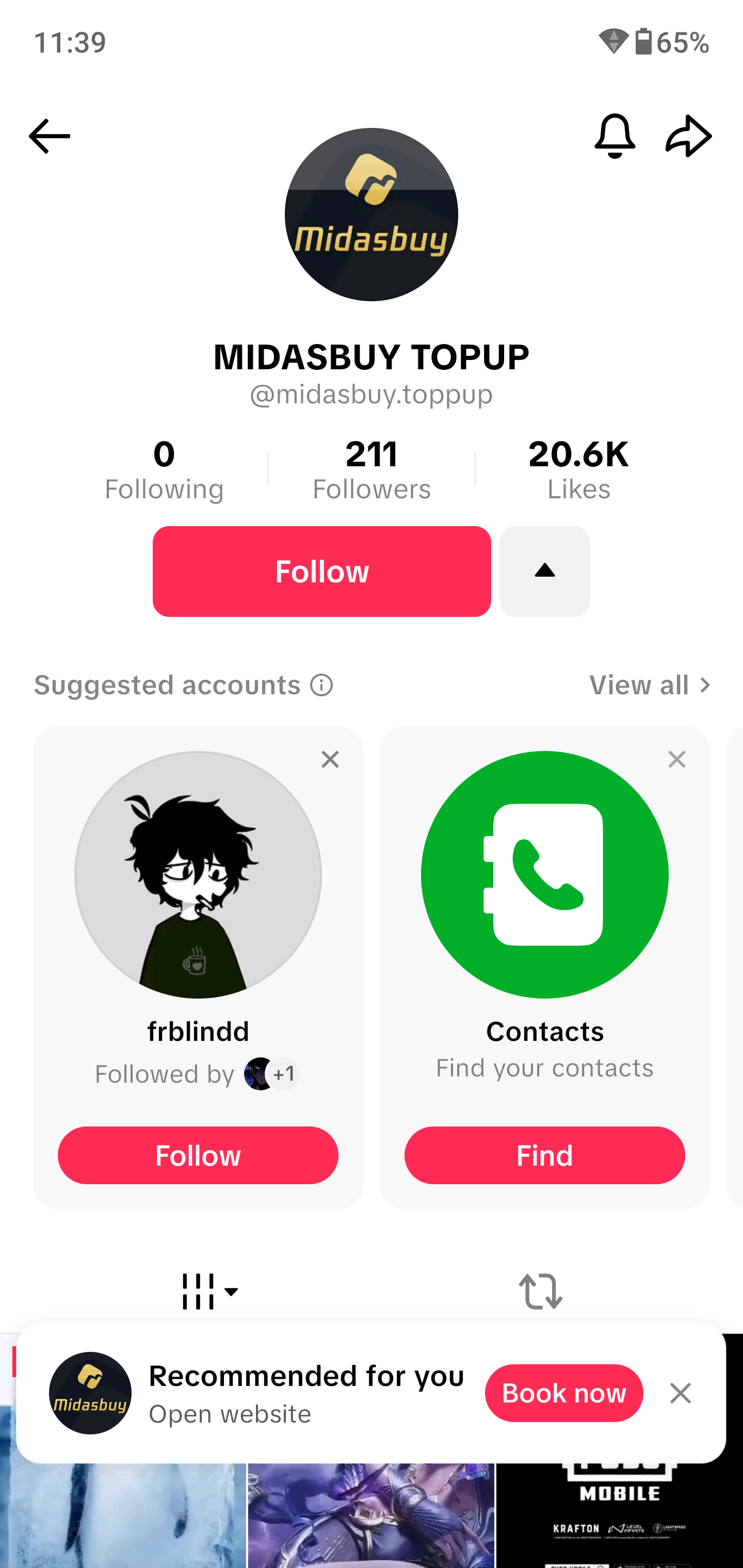Open suggested accounts info icon
This screenshot has width=743, height=1568.
(321, 685)
